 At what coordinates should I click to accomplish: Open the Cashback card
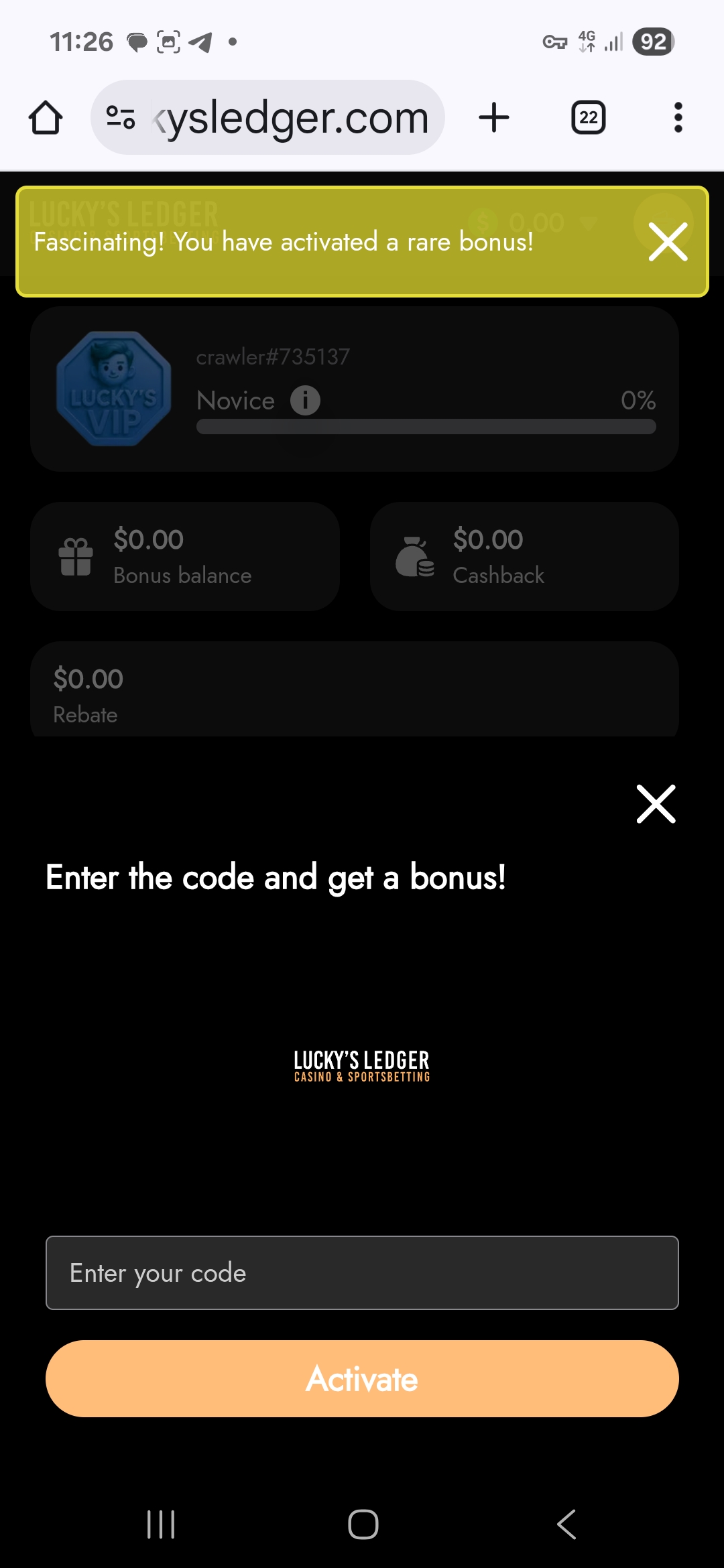click(524, 556)
